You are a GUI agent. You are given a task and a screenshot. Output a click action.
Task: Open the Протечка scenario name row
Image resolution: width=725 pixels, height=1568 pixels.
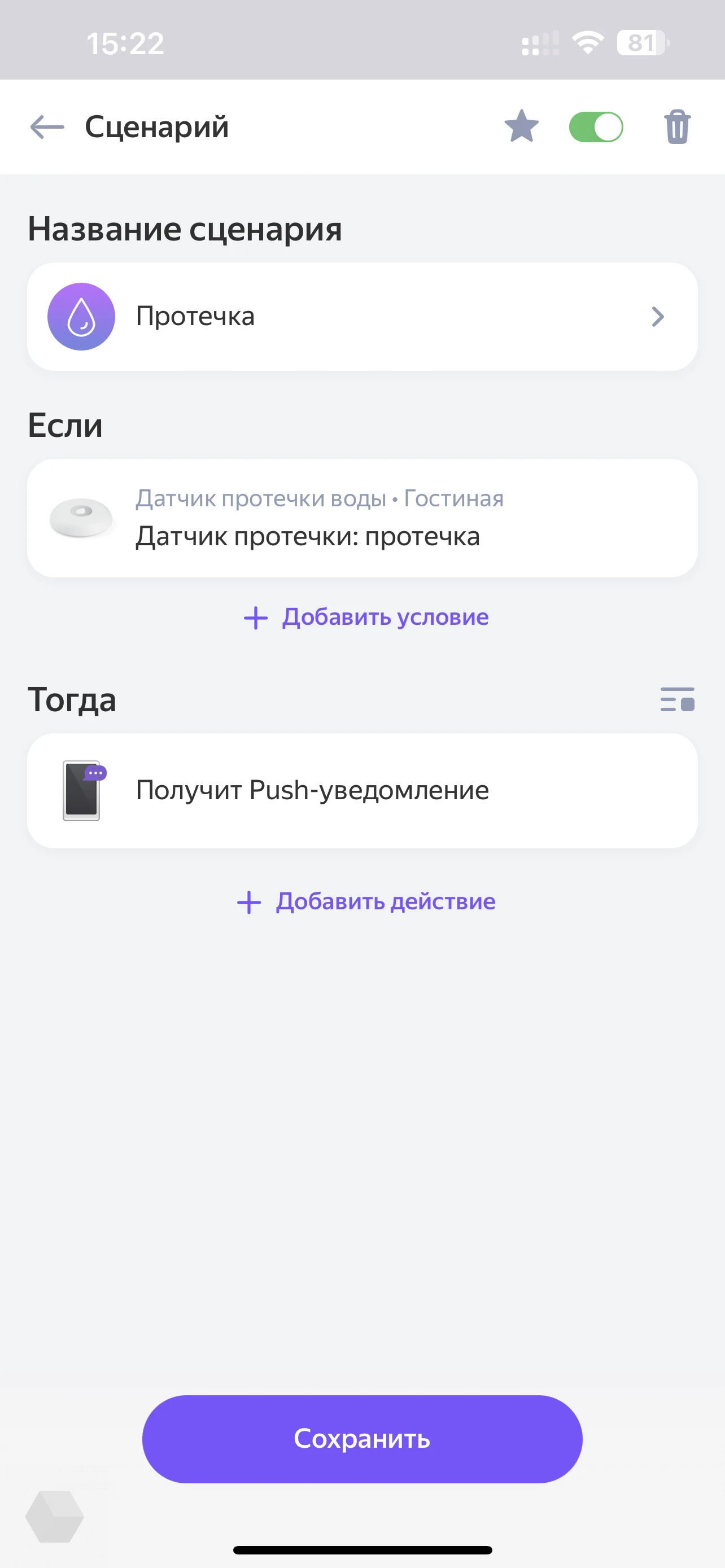coord(362,317)
